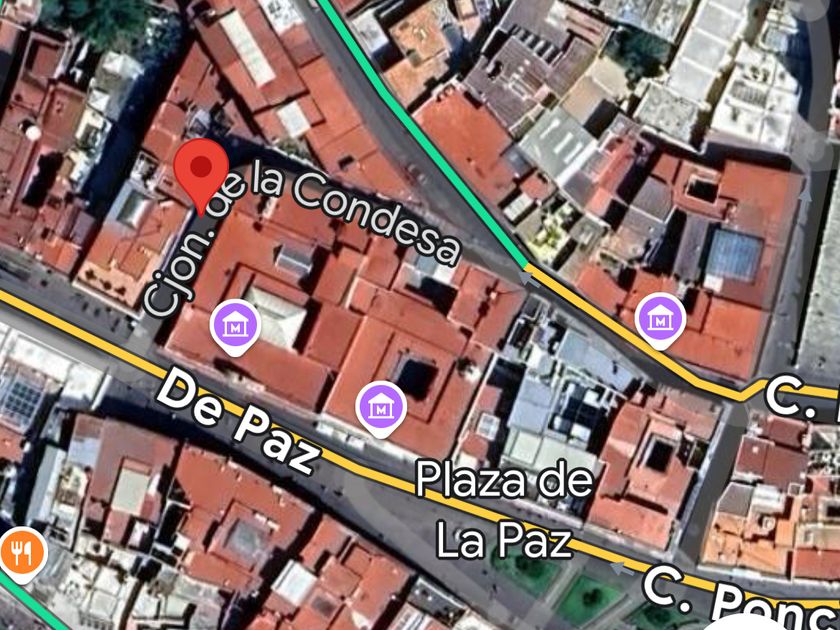Open museum marker along the yellow highlighted street
This screenshot has width=840, height=630.
point(660,318)
